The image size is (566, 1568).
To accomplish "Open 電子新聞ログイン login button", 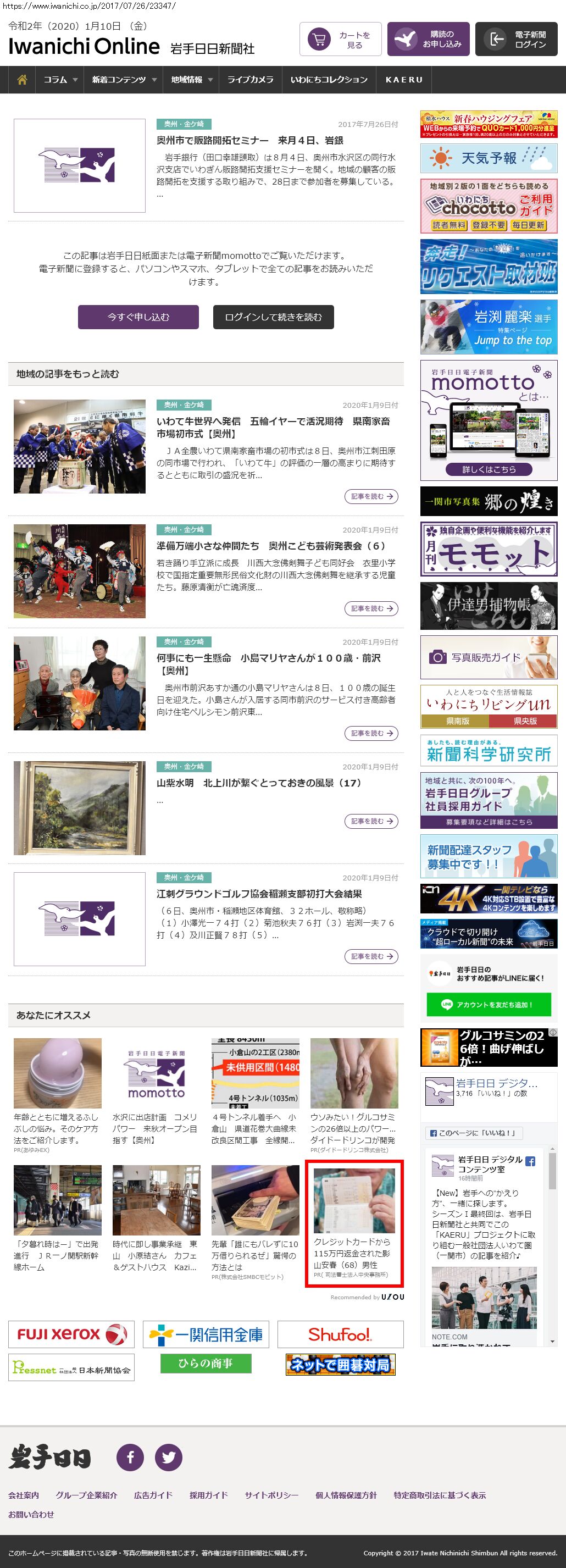I will tap(516, 40).
